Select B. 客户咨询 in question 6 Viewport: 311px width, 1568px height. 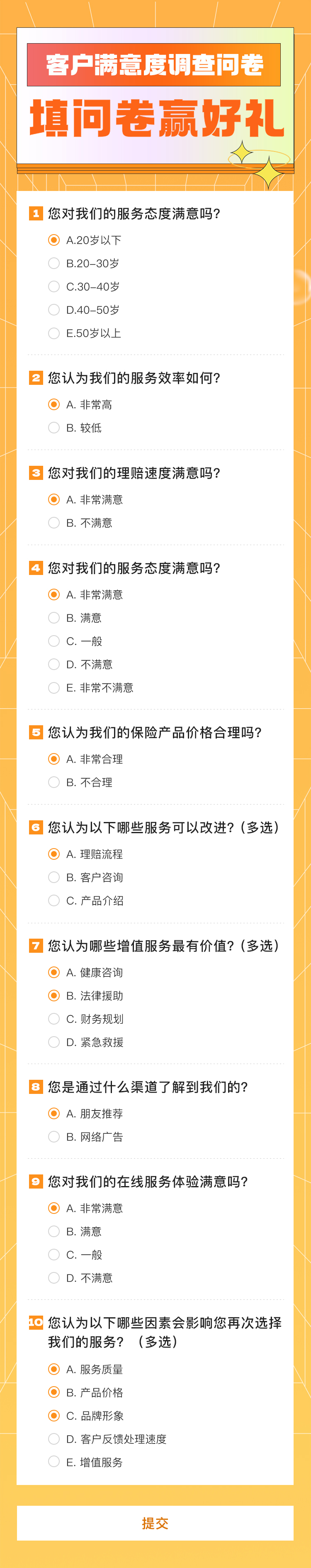pos(54,876)
